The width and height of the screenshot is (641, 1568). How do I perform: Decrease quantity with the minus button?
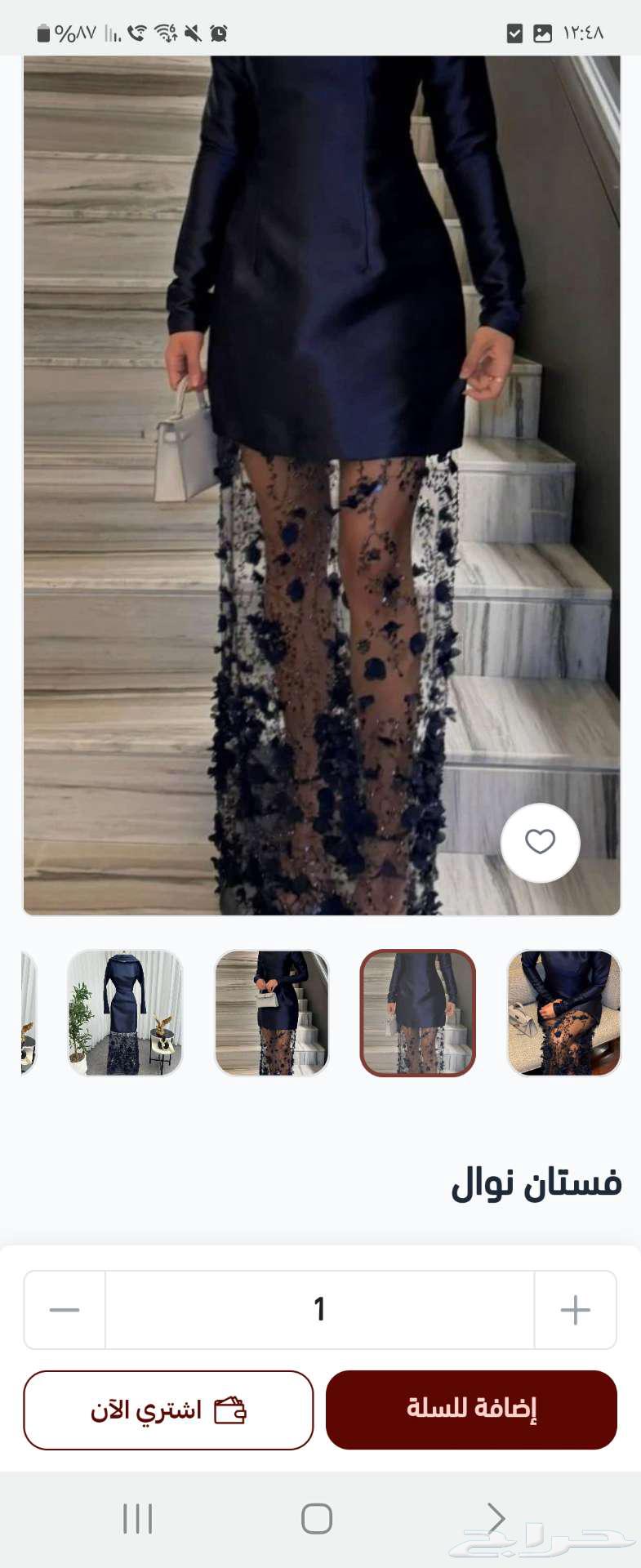click(65, 1310)
